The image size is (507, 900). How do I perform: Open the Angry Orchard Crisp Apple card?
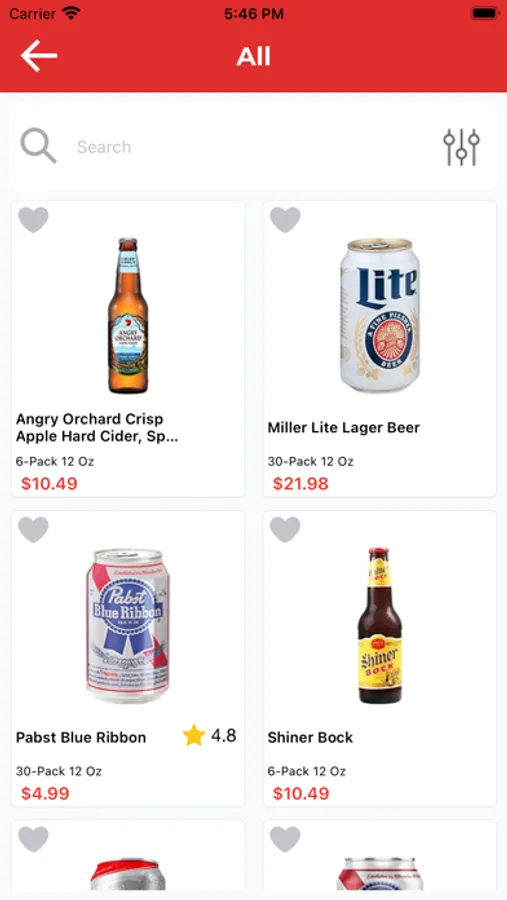point(128,349)
